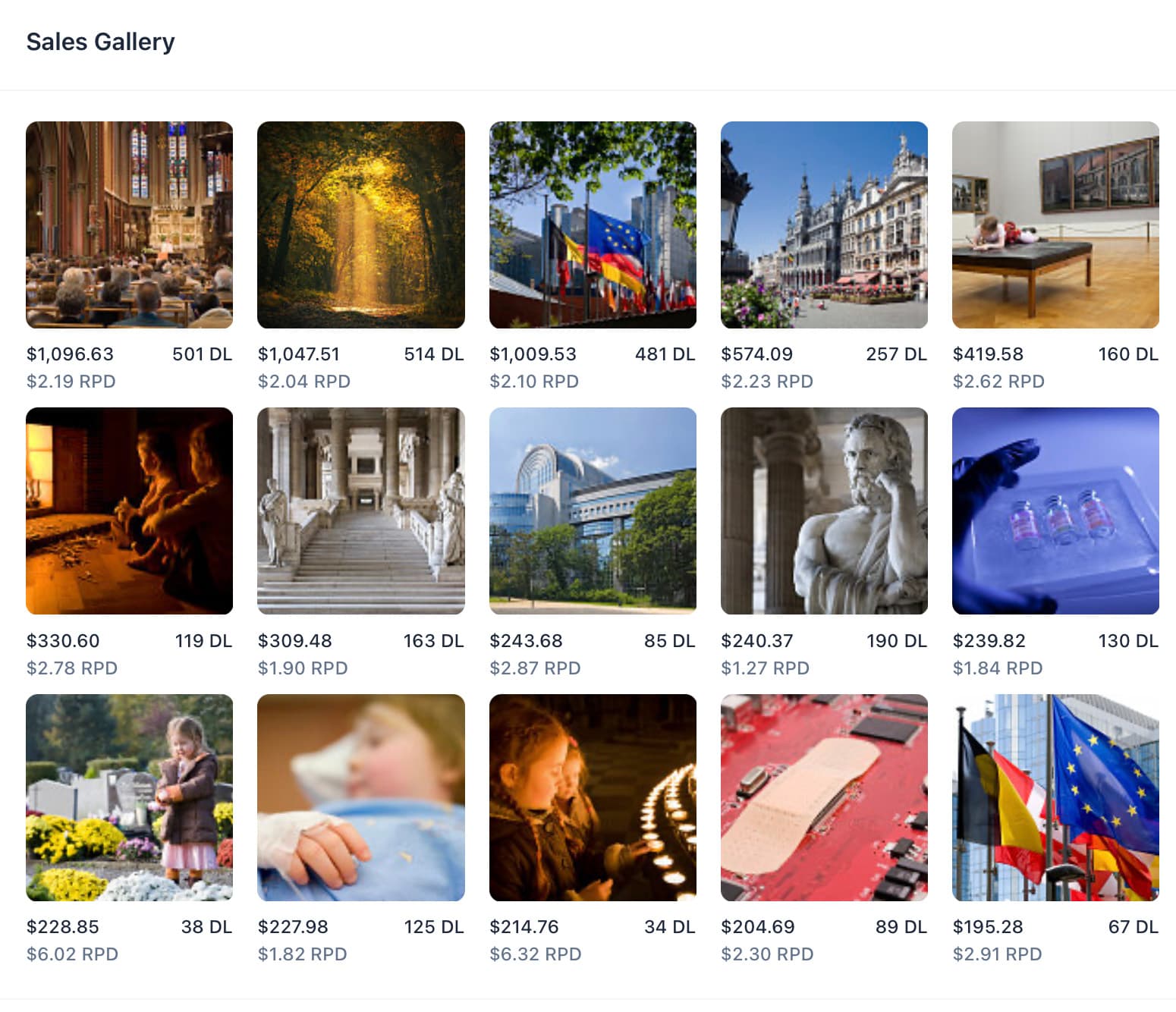Select the autumn forest path photo

(361, 225)
